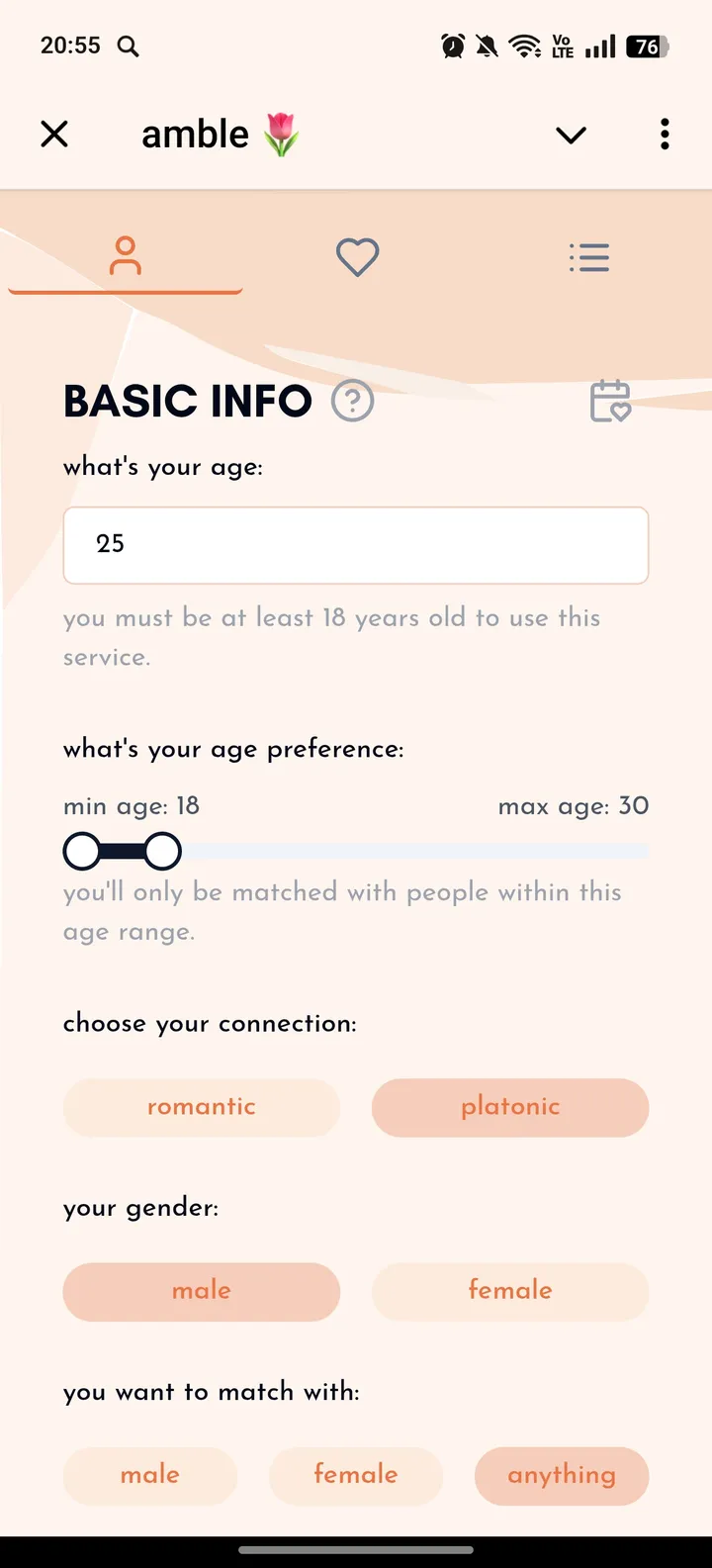Select anything as your match preference
This screenshot has height=1568, width=712.
click(562, 1475)
